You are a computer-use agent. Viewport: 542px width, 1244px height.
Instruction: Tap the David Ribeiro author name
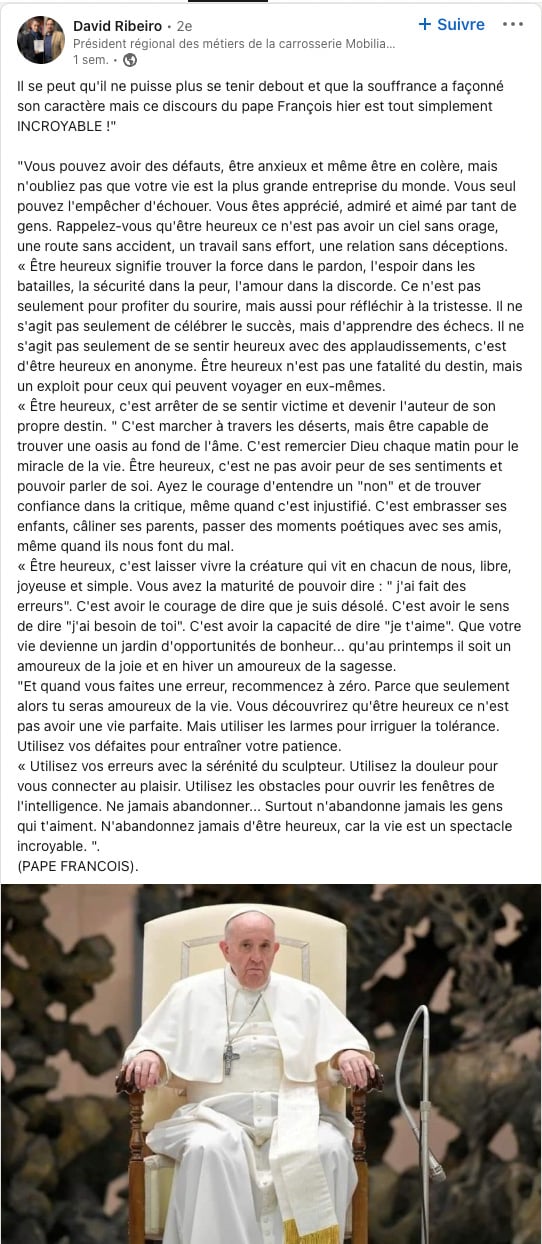[117, 25]
